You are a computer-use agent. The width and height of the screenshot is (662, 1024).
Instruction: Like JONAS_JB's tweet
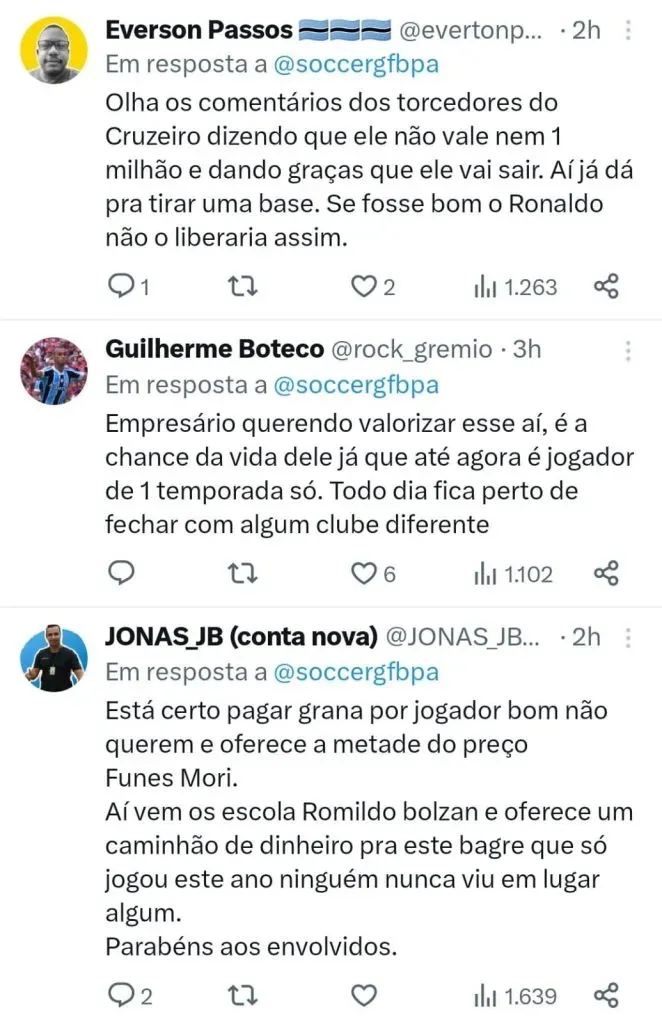click(365, 995)
